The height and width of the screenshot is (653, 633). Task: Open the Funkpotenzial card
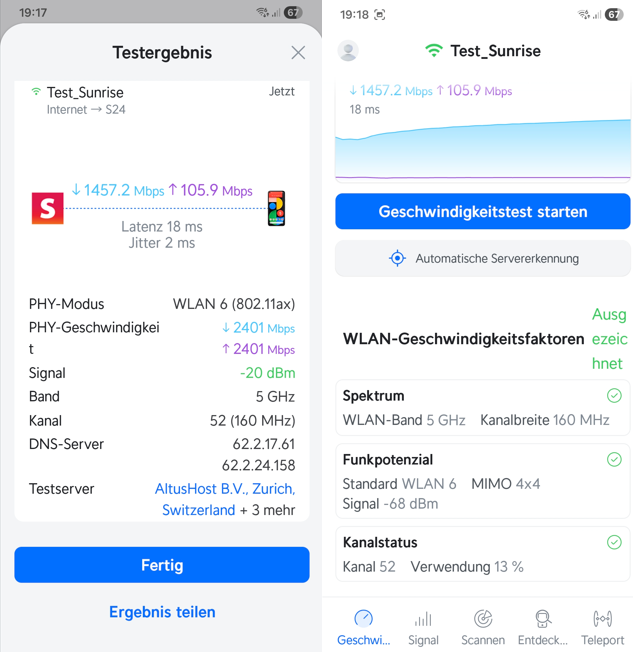point(483,482)
